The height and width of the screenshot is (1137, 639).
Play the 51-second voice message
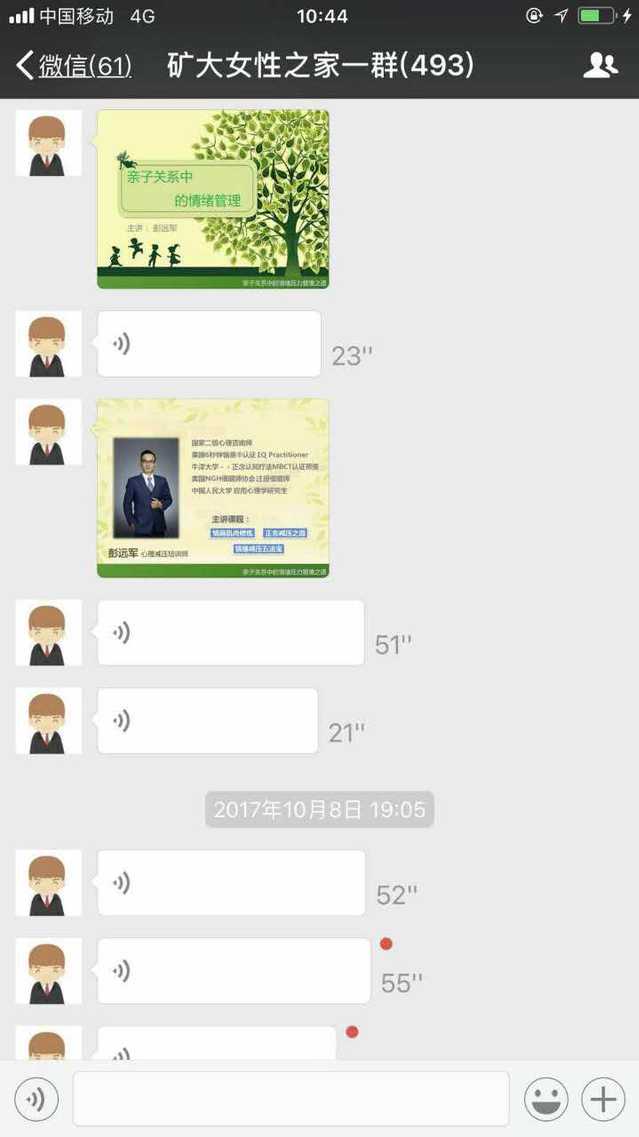[230, 633]
